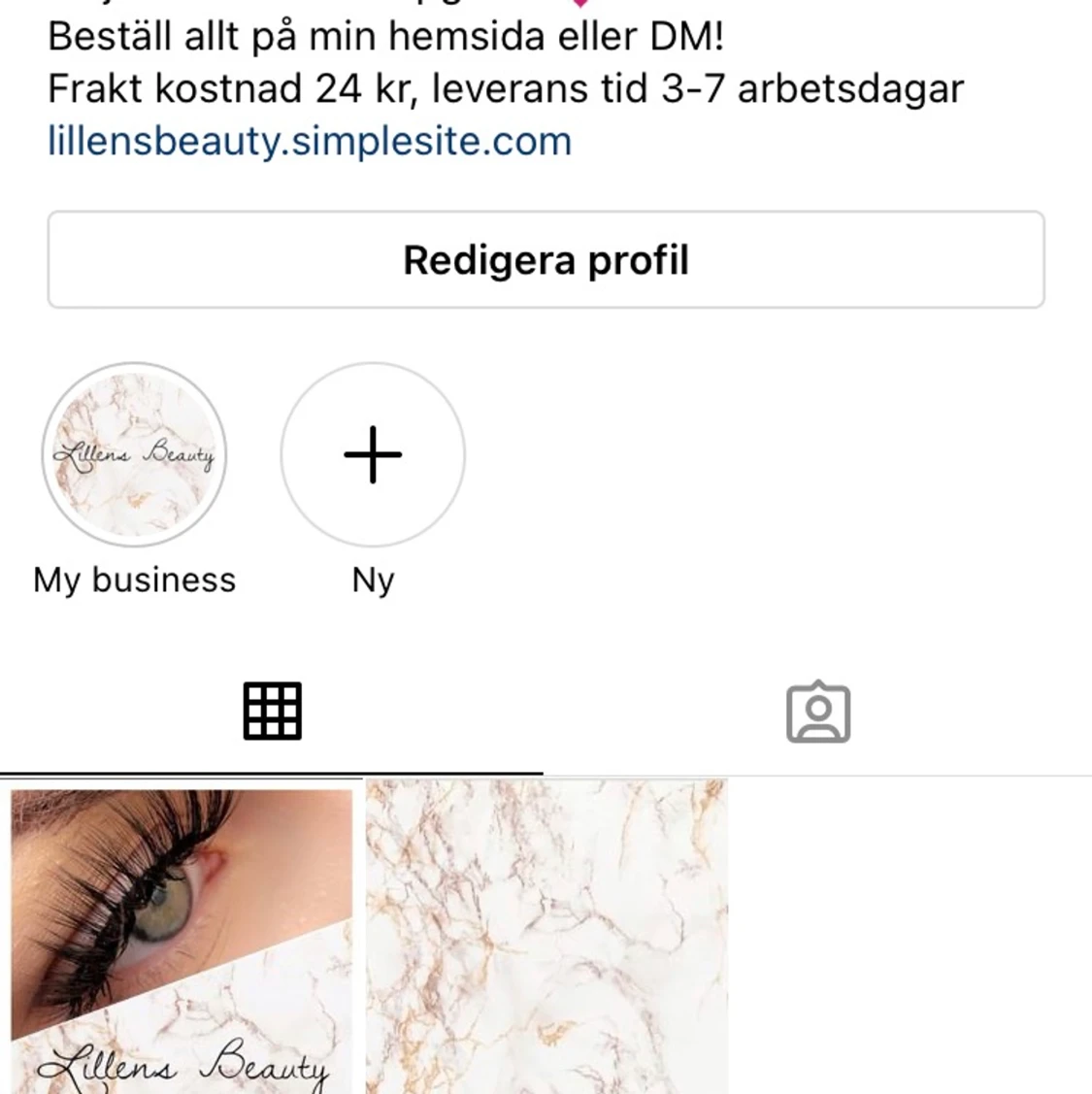
Task: Tap the Lillens Beauty highlight cover icon
Action: pyautogui.click(x=133, y=454)
